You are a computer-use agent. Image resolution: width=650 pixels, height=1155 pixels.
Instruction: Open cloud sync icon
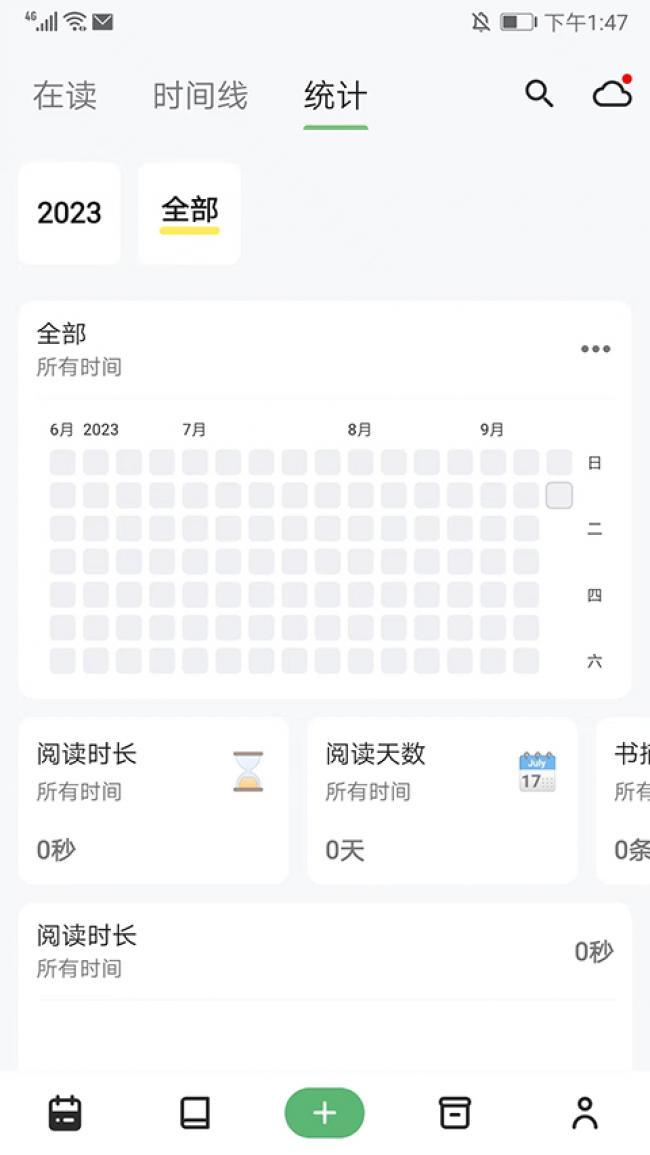pyautogui.click(x=612, y=94)
